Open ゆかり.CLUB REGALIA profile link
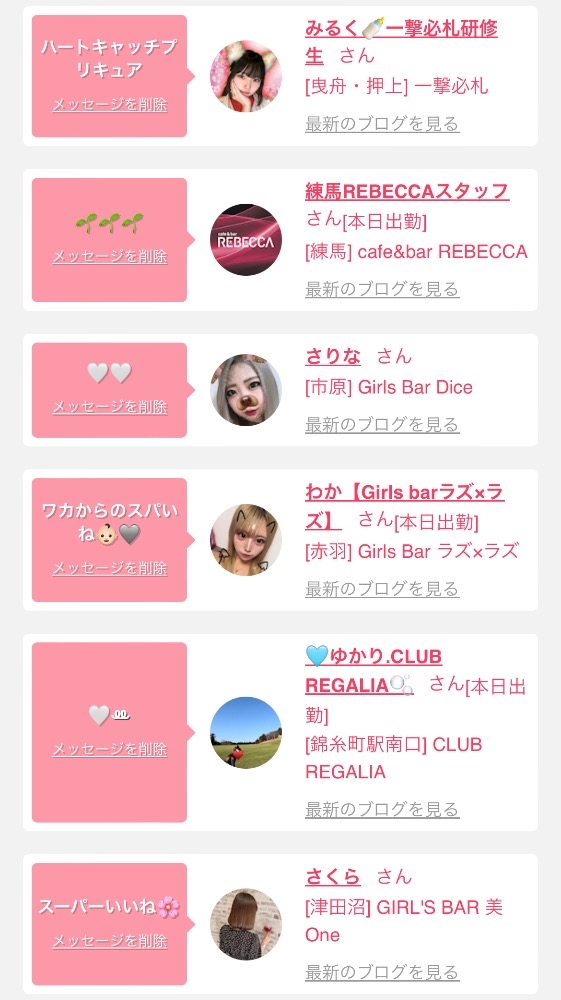 [374, 670]
